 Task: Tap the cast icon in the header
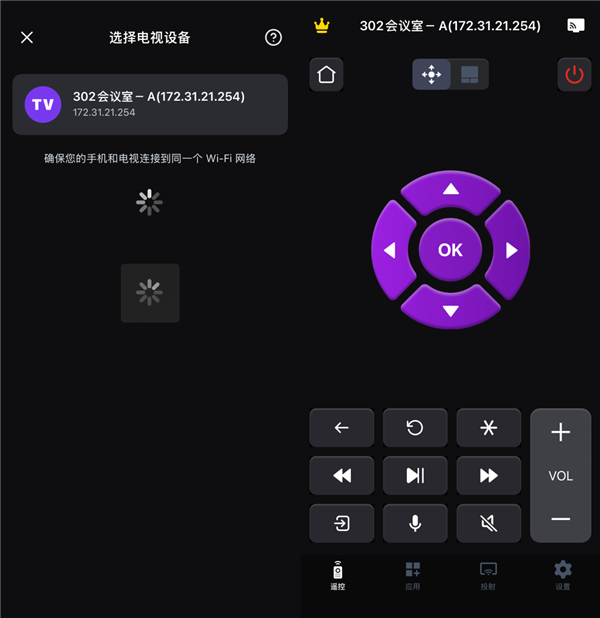[x=575, y=26]
